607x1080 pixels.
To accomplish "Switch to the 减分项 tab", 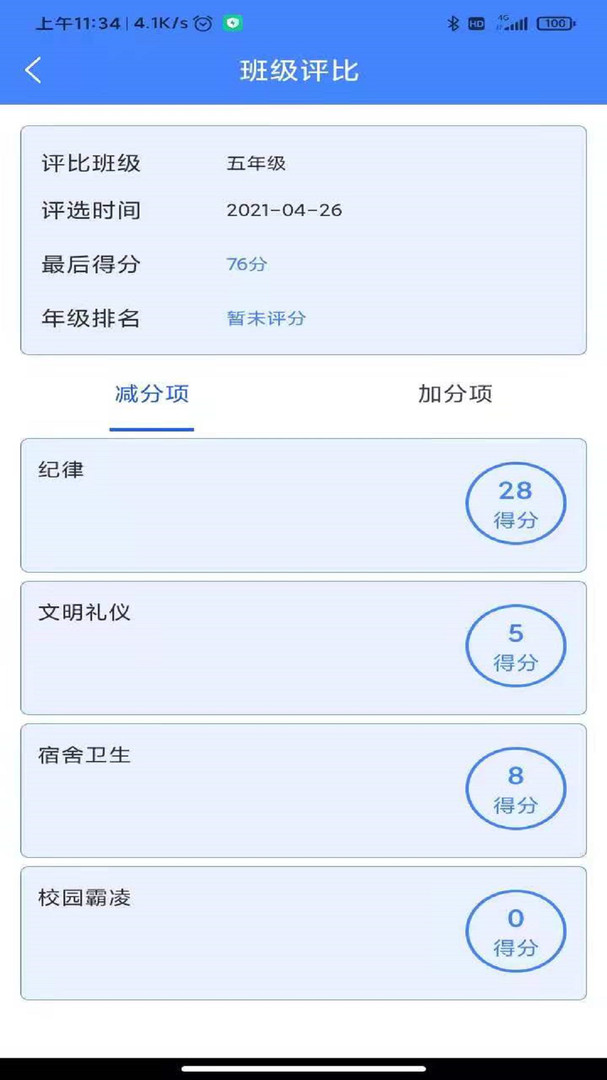I will [x=152, y=394].
